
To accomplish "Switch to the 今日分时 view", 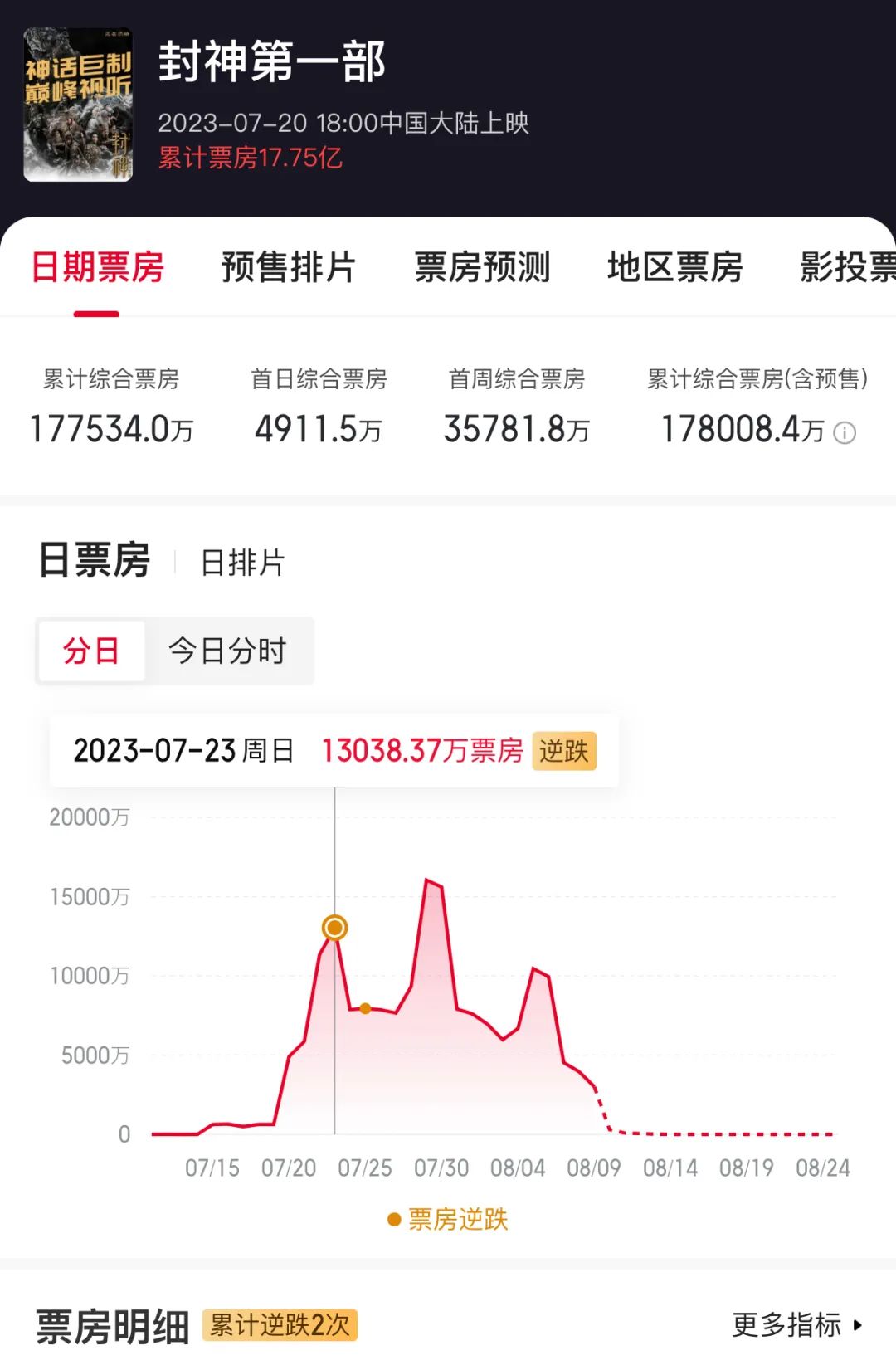I will (x=227, y=652).
